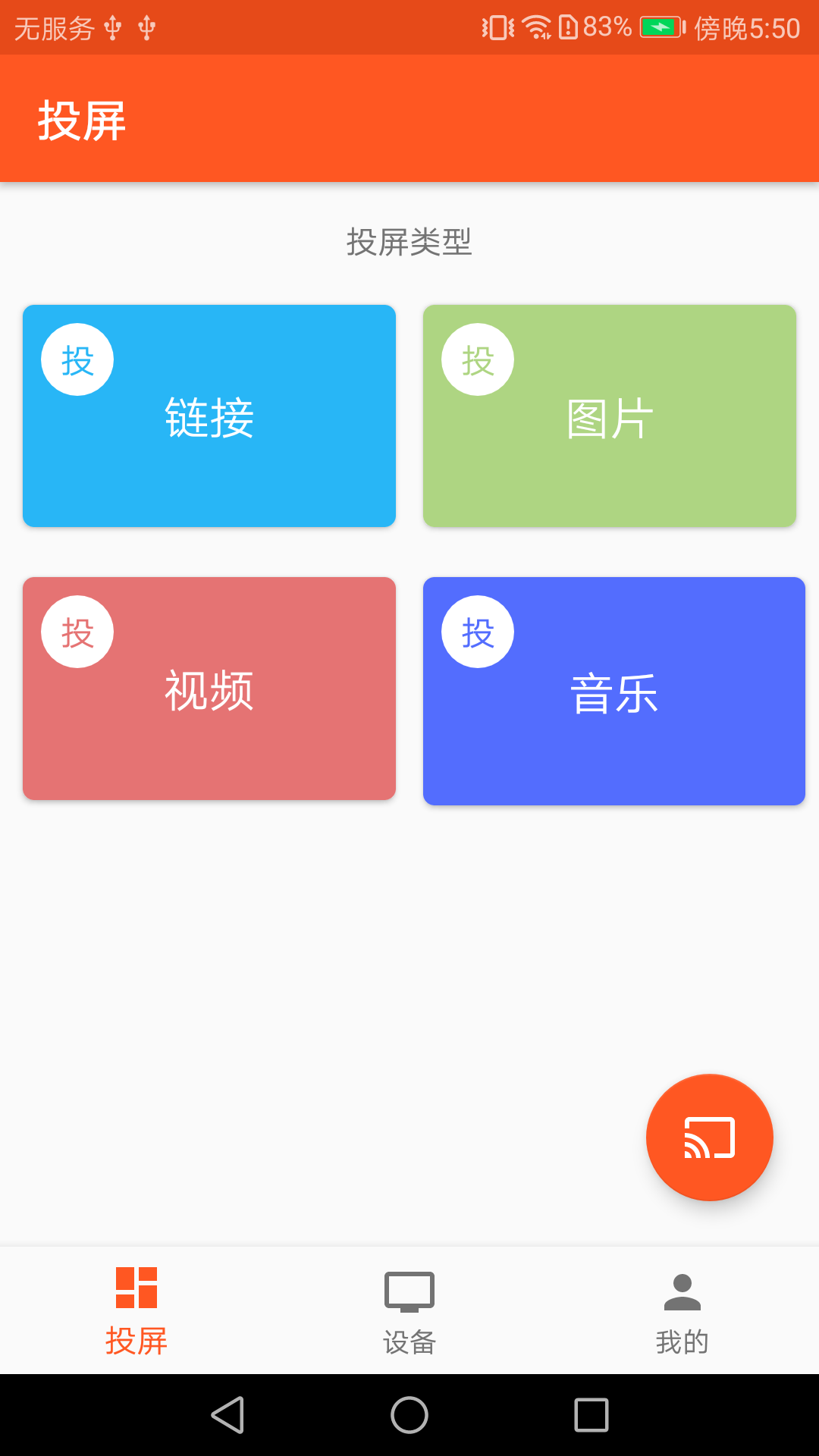
Task: Tap the system back button
Action: click(227, 1415)
